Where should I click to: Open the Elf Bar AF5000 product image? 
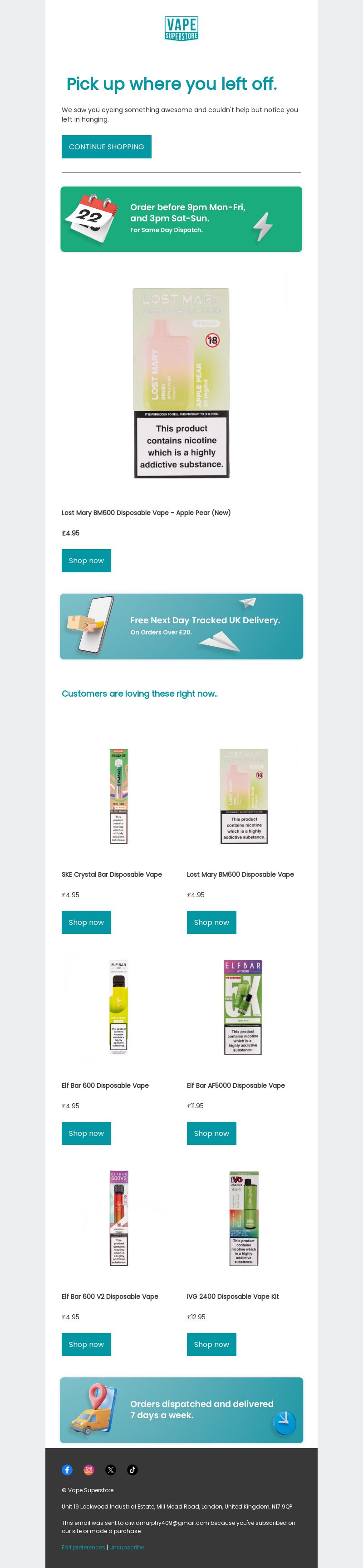(243, 1008)
